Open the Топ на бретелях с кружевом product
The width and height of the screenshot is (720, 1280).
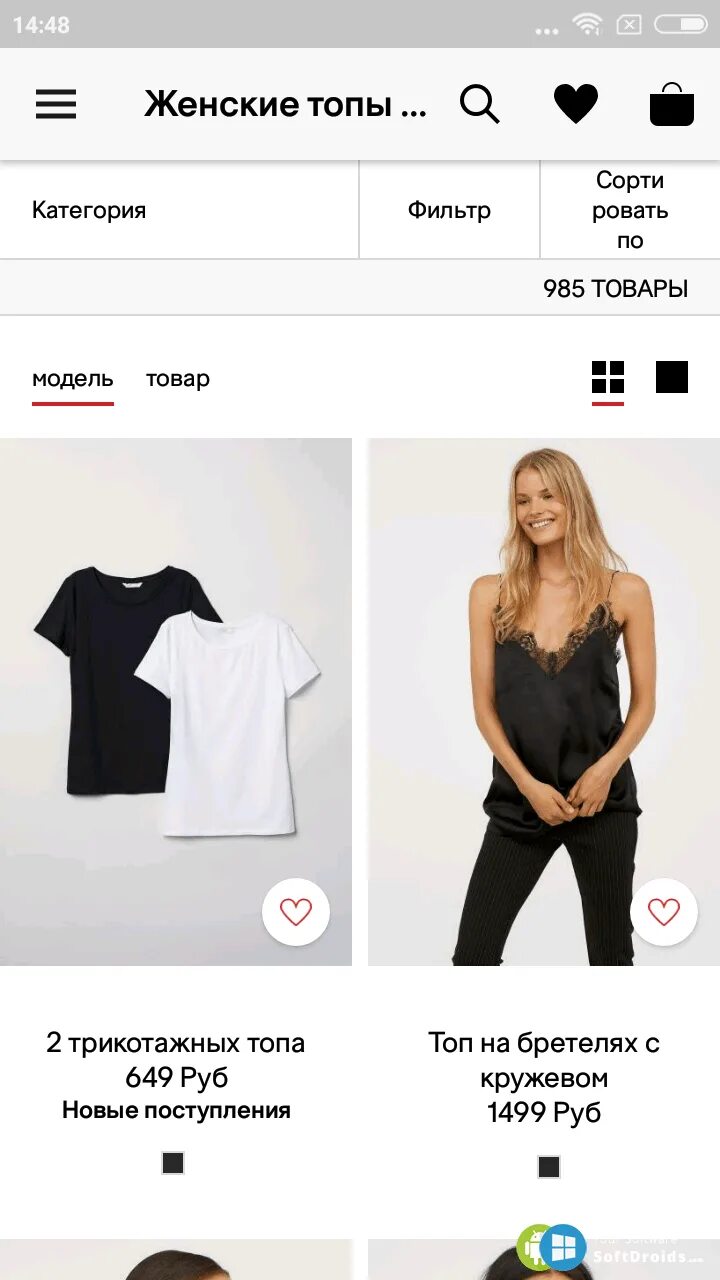(544, 700)
